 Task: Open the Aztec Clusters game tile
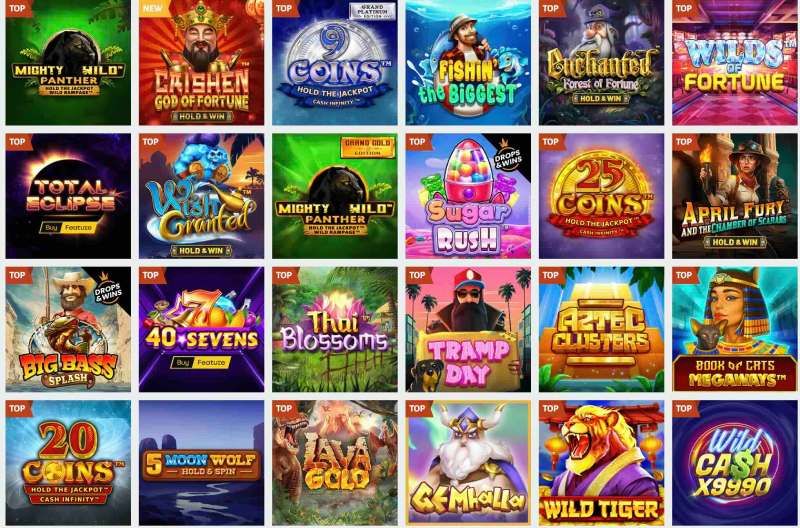(x=601, y=329)
